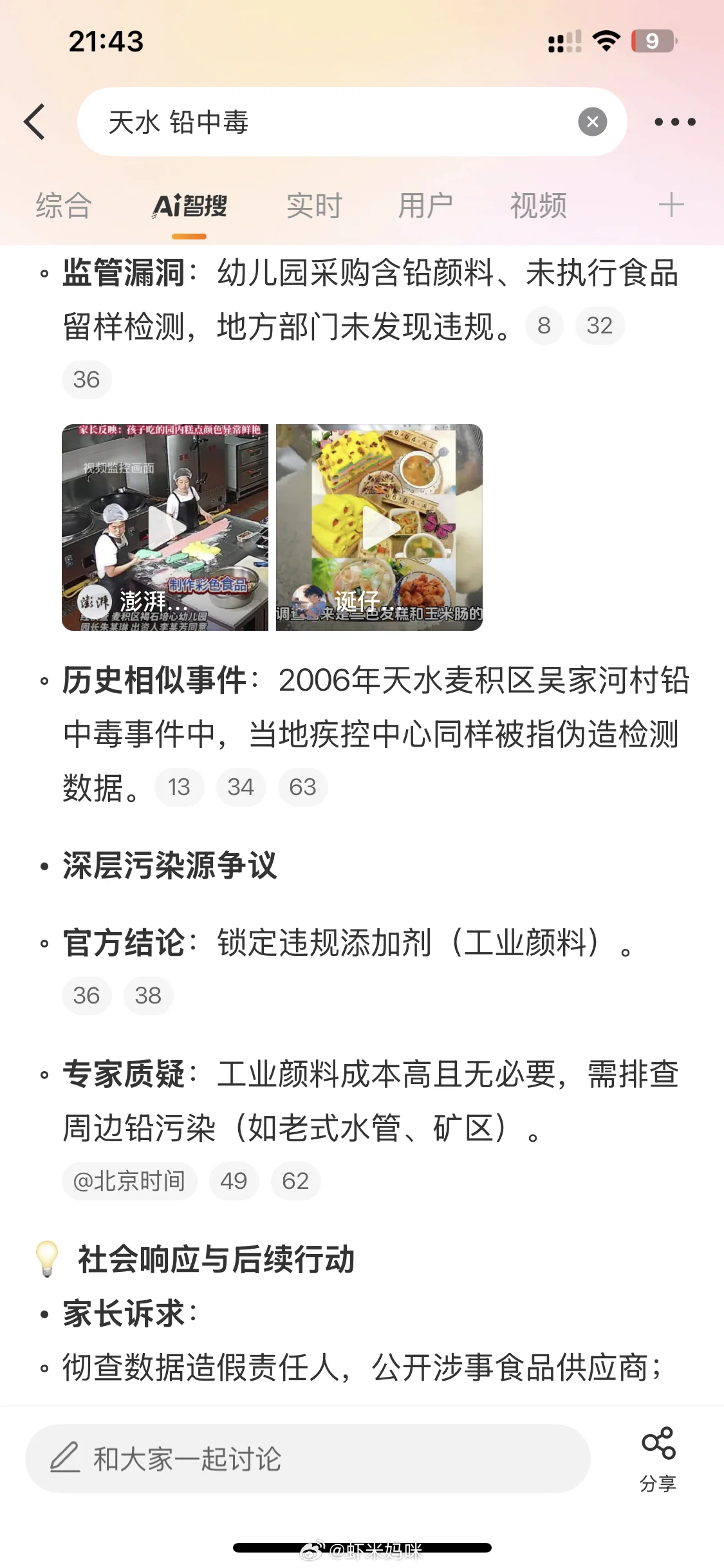Open the 和大家一起讨论 comment box
This screenshot has width=724, height=1568.
pos(308,1459)
